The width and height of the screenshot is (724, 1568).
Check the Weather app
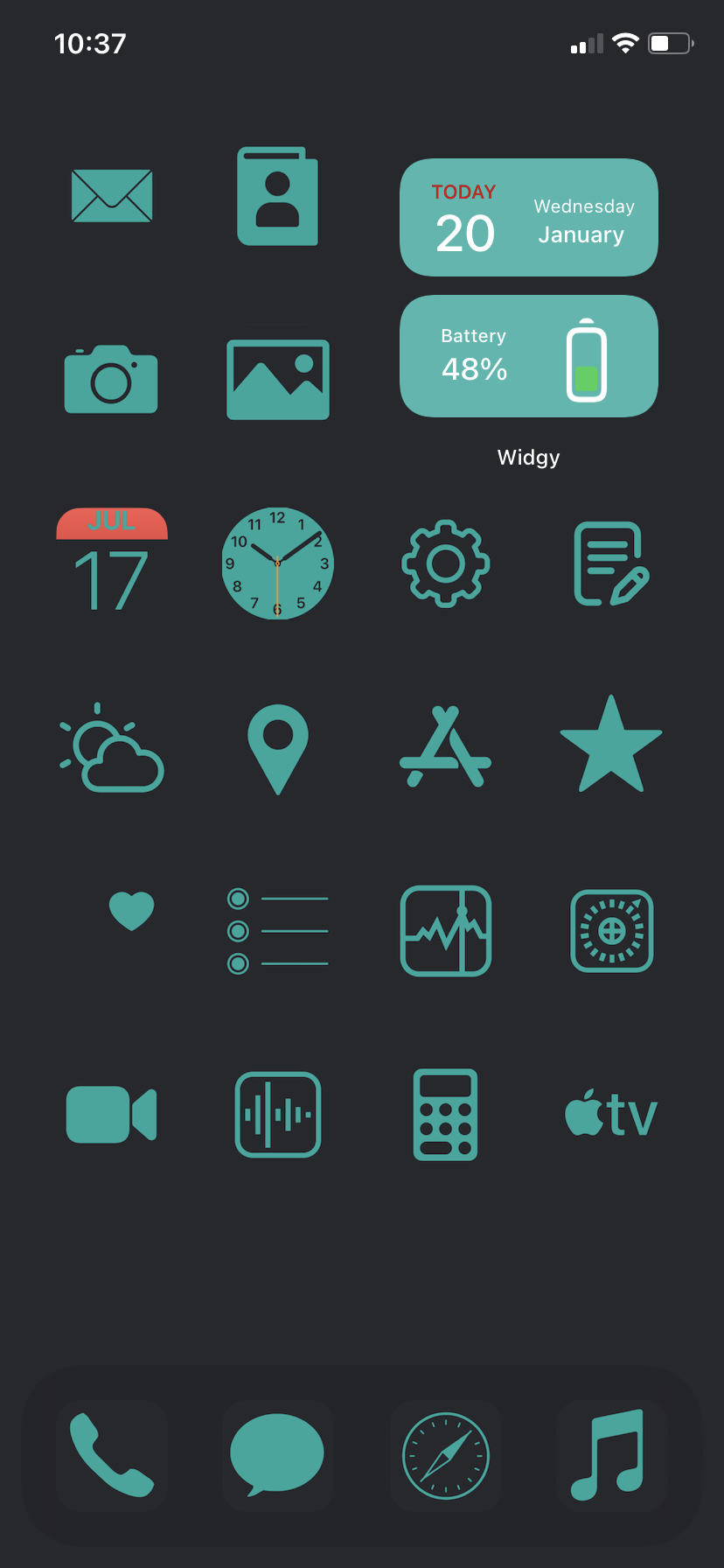coord(112,748)
